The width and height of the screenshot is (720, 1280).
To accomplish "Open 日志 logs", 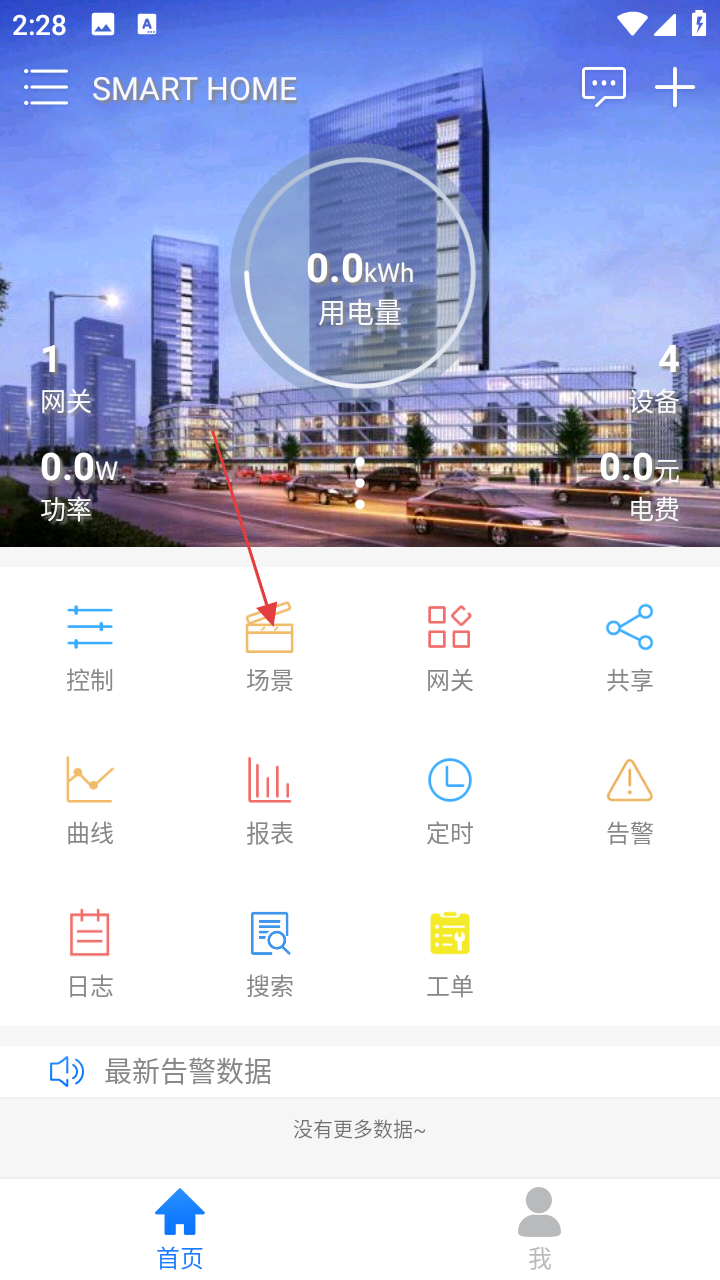I will [x=90, y=953].
